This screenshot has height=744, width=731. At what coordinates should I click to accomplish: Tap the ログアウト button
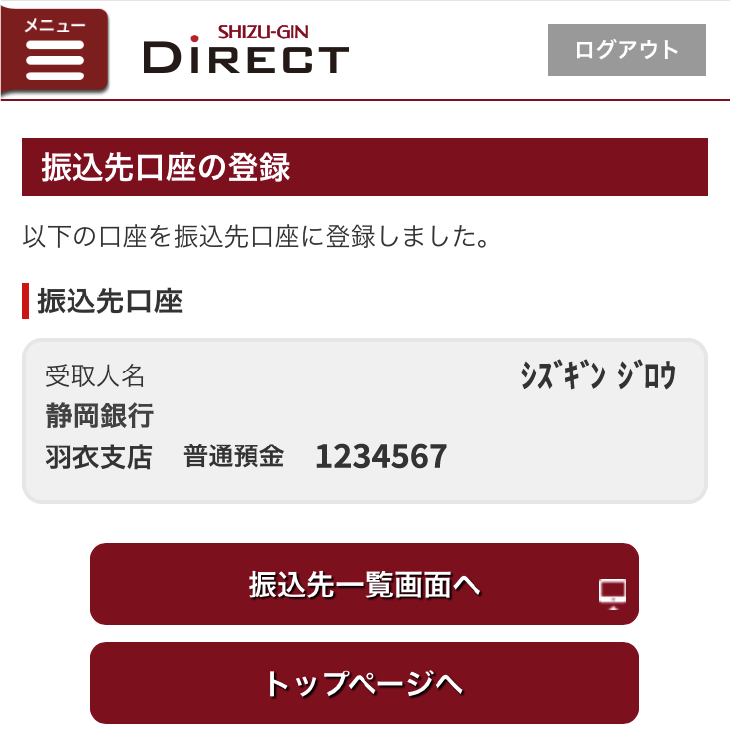626,50
